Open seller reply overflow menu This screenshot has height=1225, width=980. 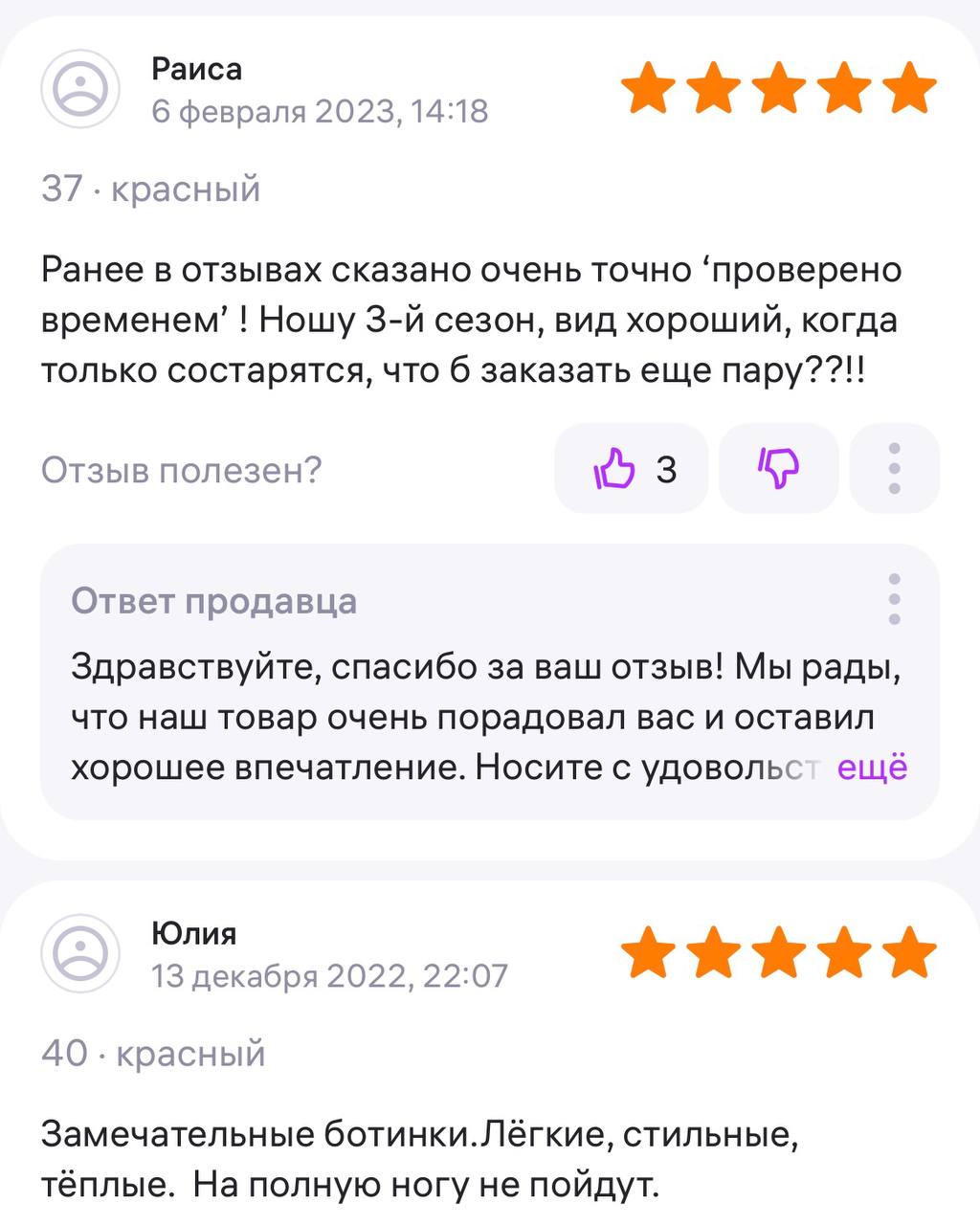(894, 599)
